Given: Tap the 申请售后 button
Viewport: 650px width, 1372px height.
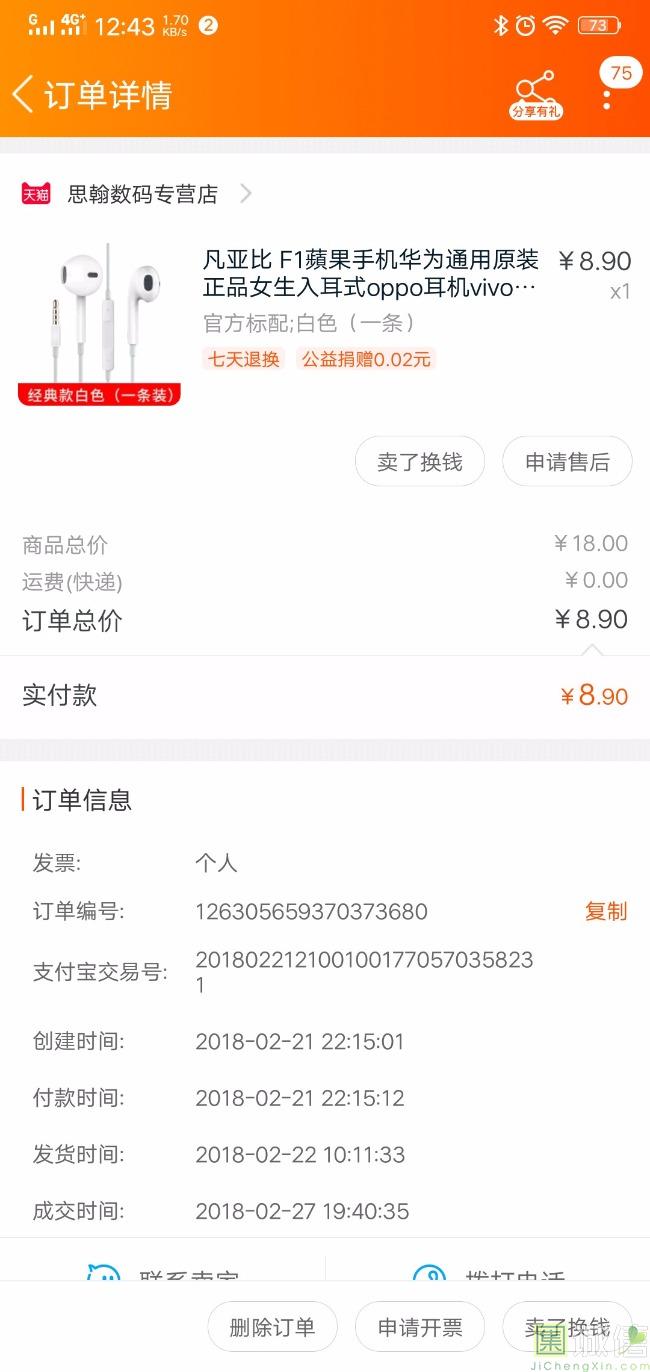Looking at the screenshot, I should coord(567,462).
